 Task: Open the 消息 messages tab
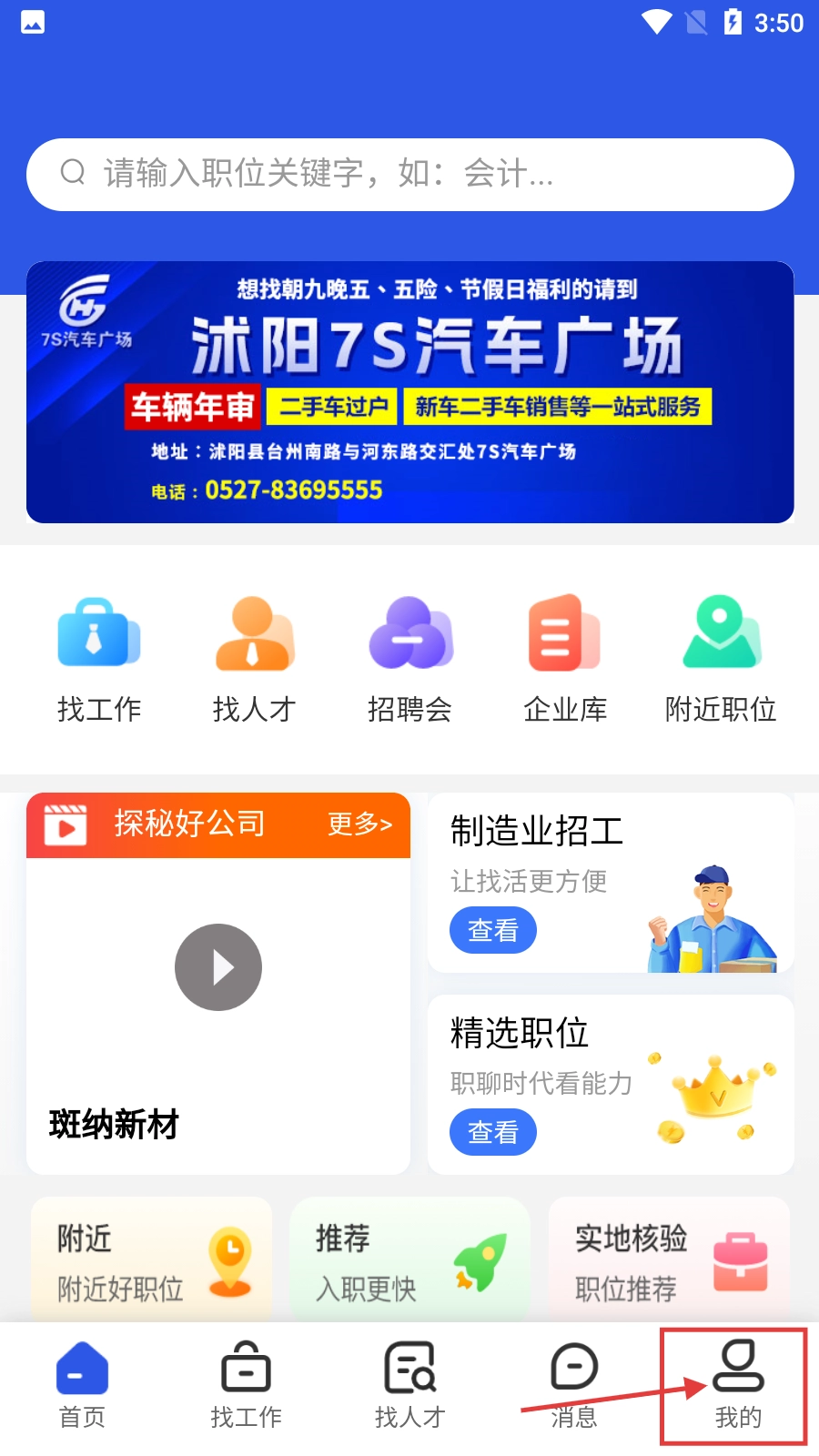[x=573, y=1385]
